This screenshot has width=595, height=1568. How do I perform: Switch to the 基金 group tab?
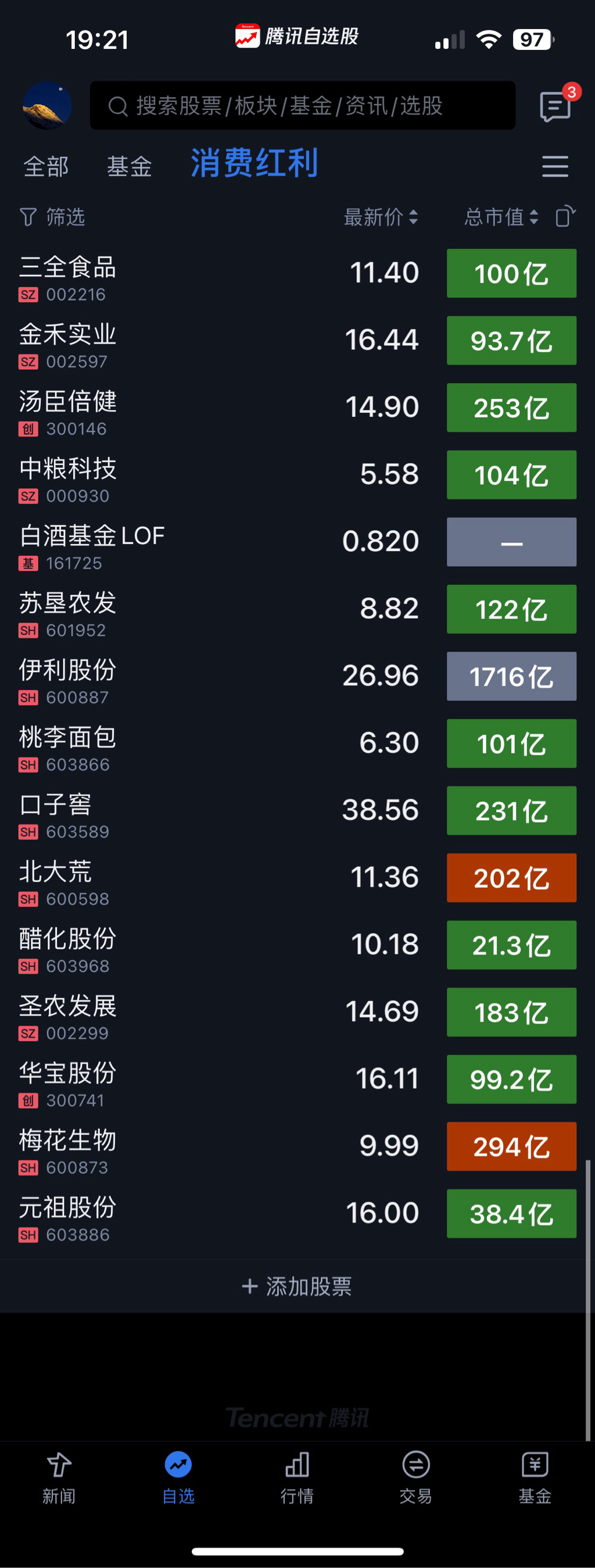click(x=129, y=166)
